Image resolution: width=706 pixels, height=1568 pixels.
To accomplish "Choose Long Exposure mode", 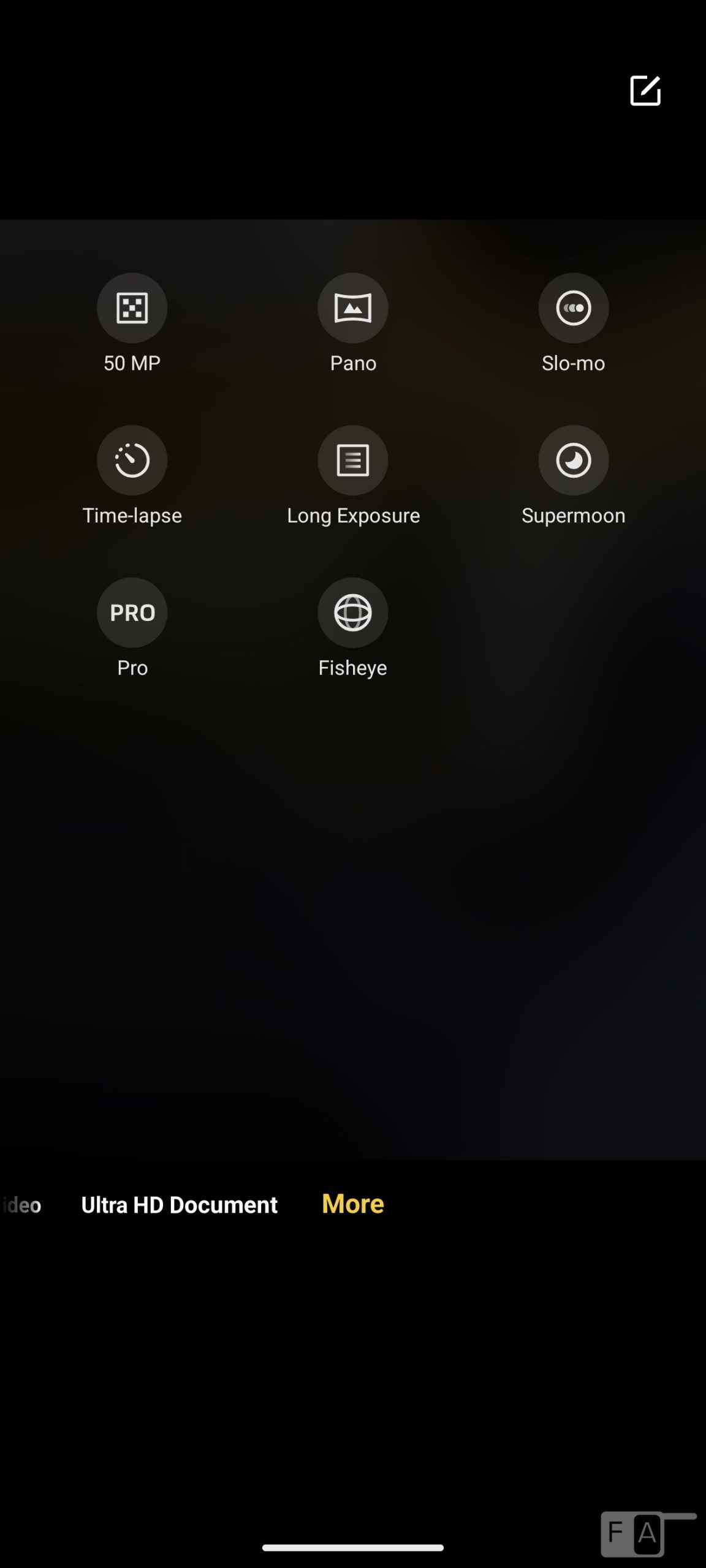I will click(x=352, y=461).
